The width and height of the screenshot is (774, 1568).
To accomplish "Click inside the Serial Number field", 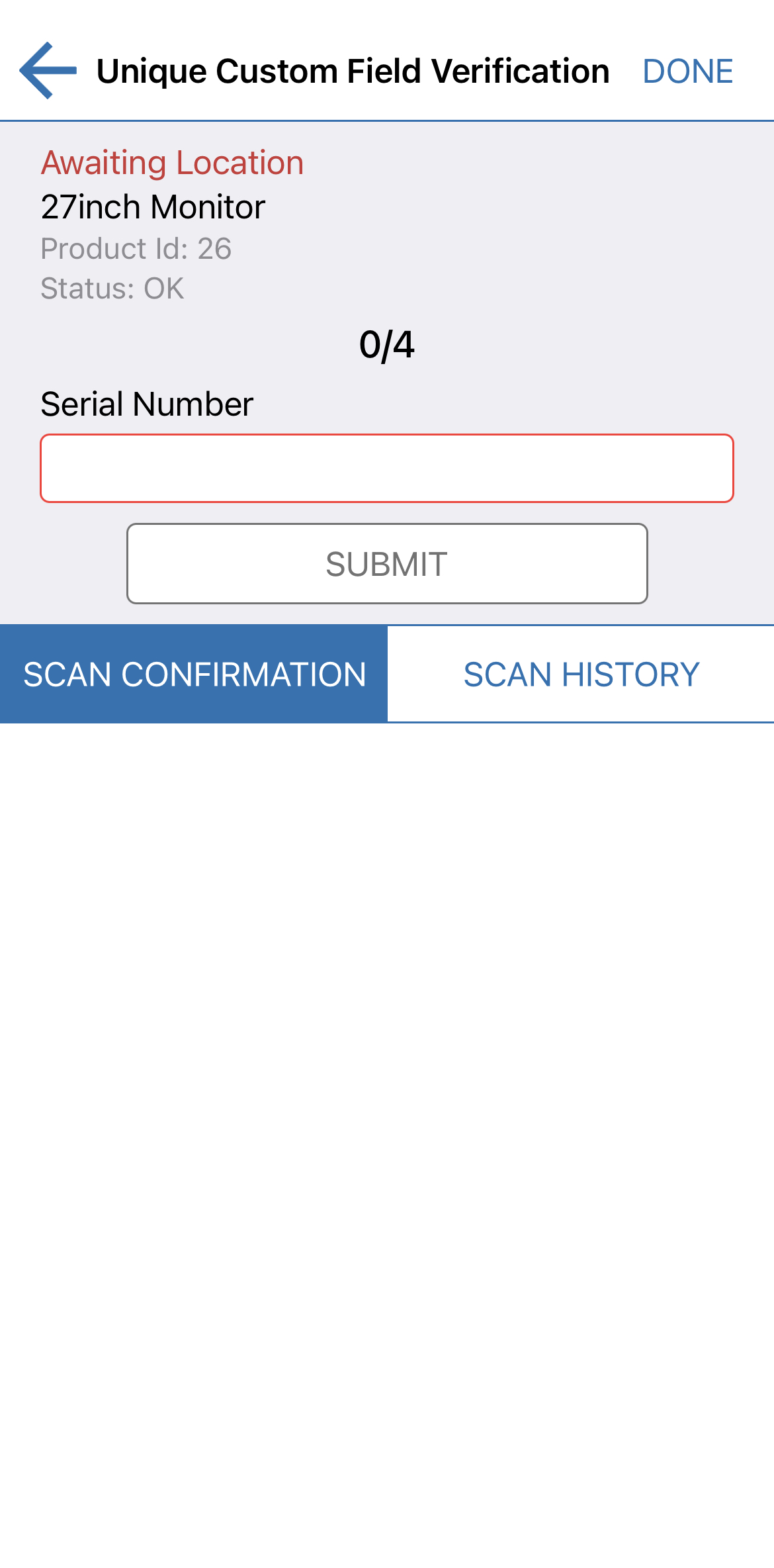I will [387, 468].
